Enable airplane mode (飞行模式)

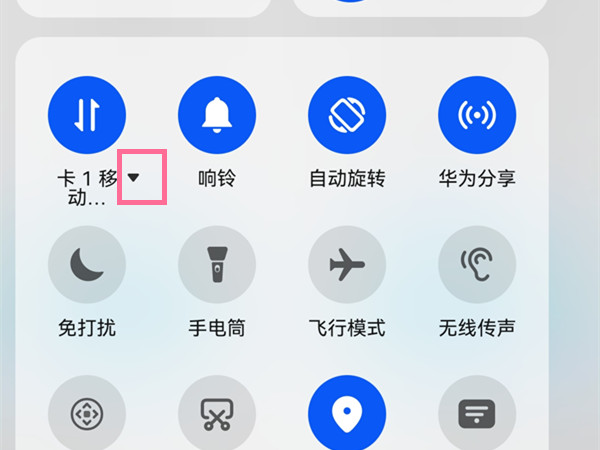347,264
